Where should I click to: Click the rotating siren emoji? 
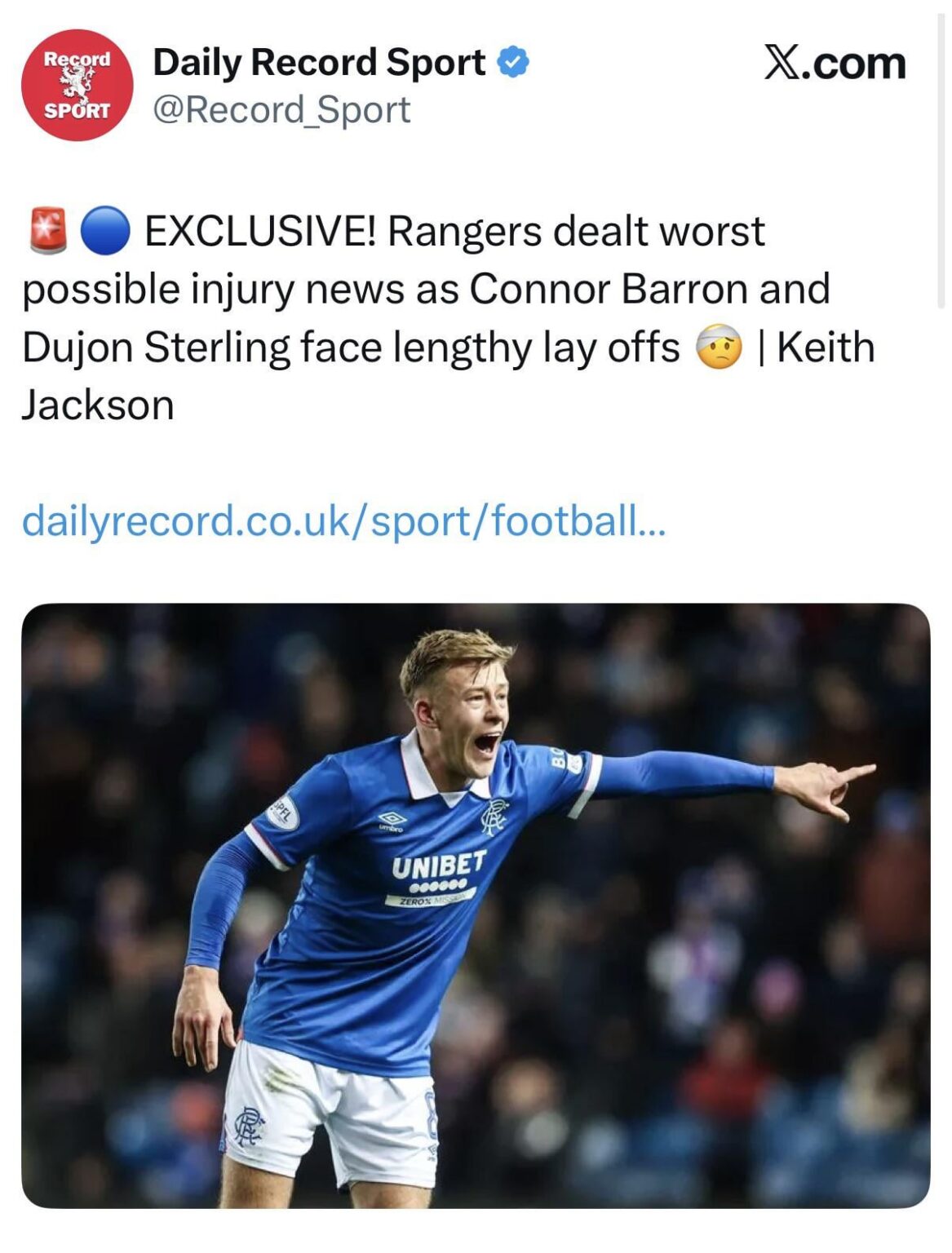(46, 231)
